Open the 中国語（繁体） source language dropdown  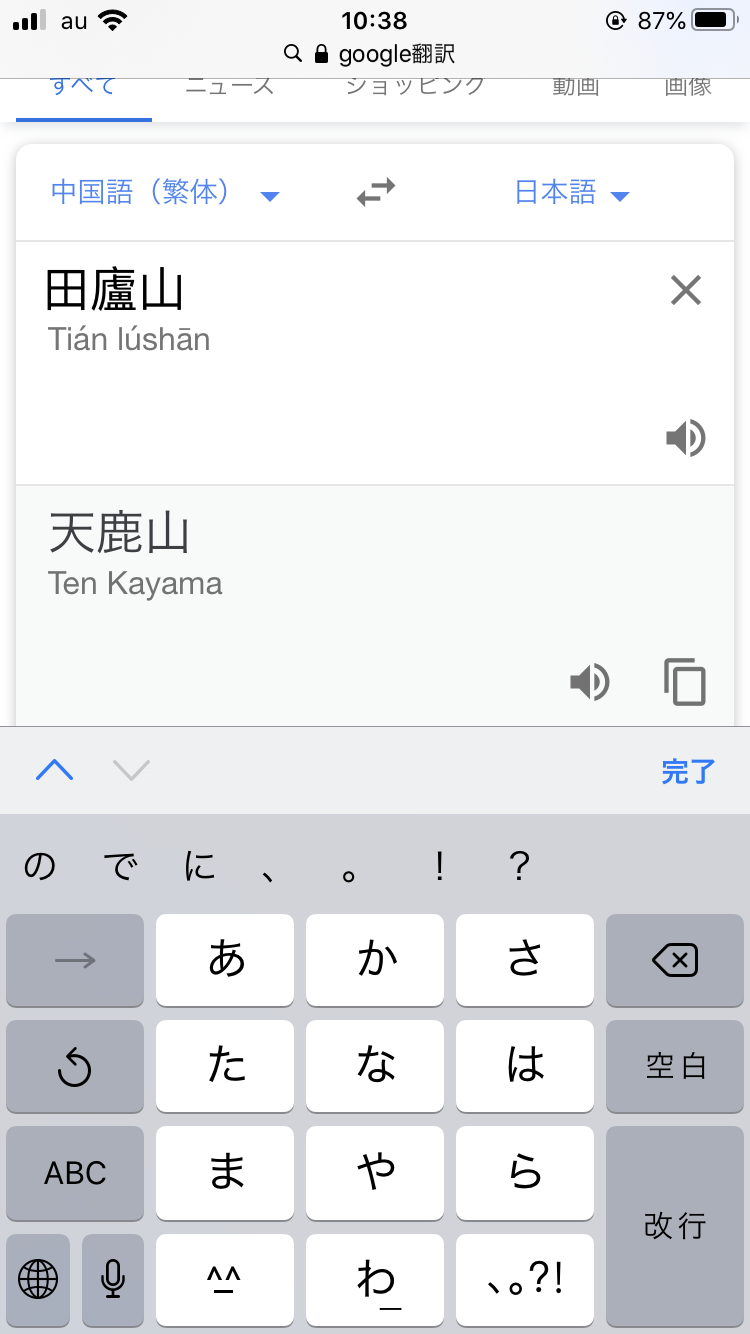[x=164, y=192]
